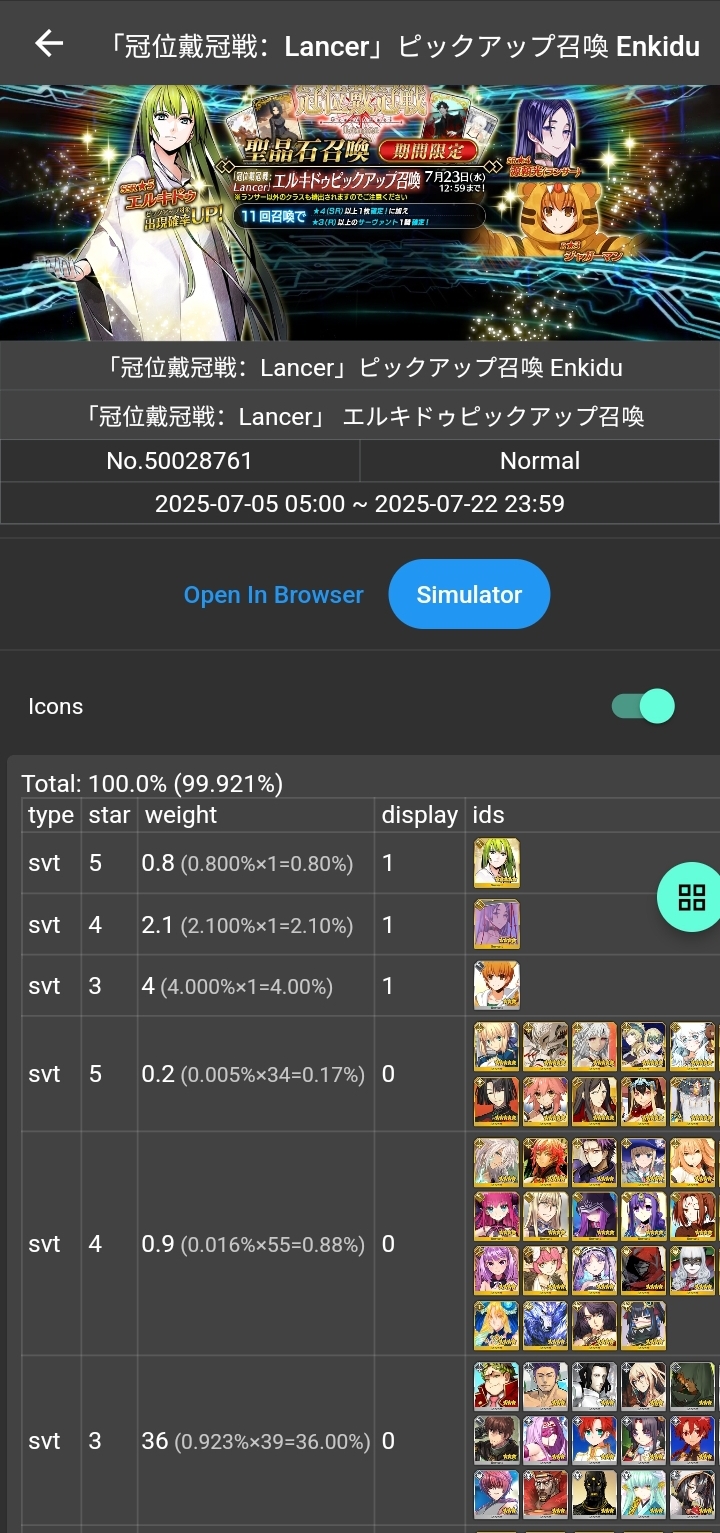
Task: Open the floating grid action button
Action: 691,897
